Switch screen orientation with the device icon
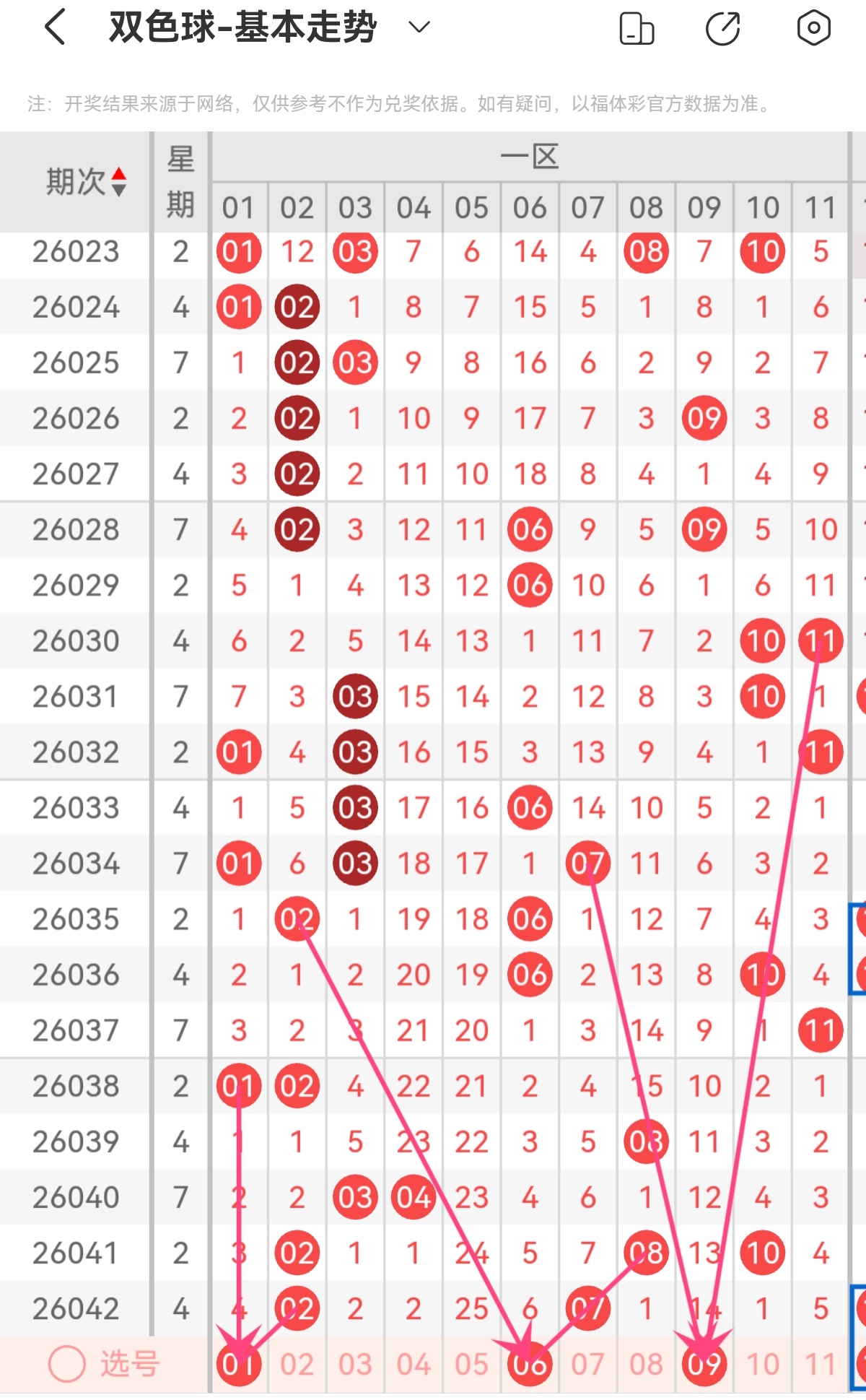This screenshot has height=1400, width=866. (x=637, y=29)
